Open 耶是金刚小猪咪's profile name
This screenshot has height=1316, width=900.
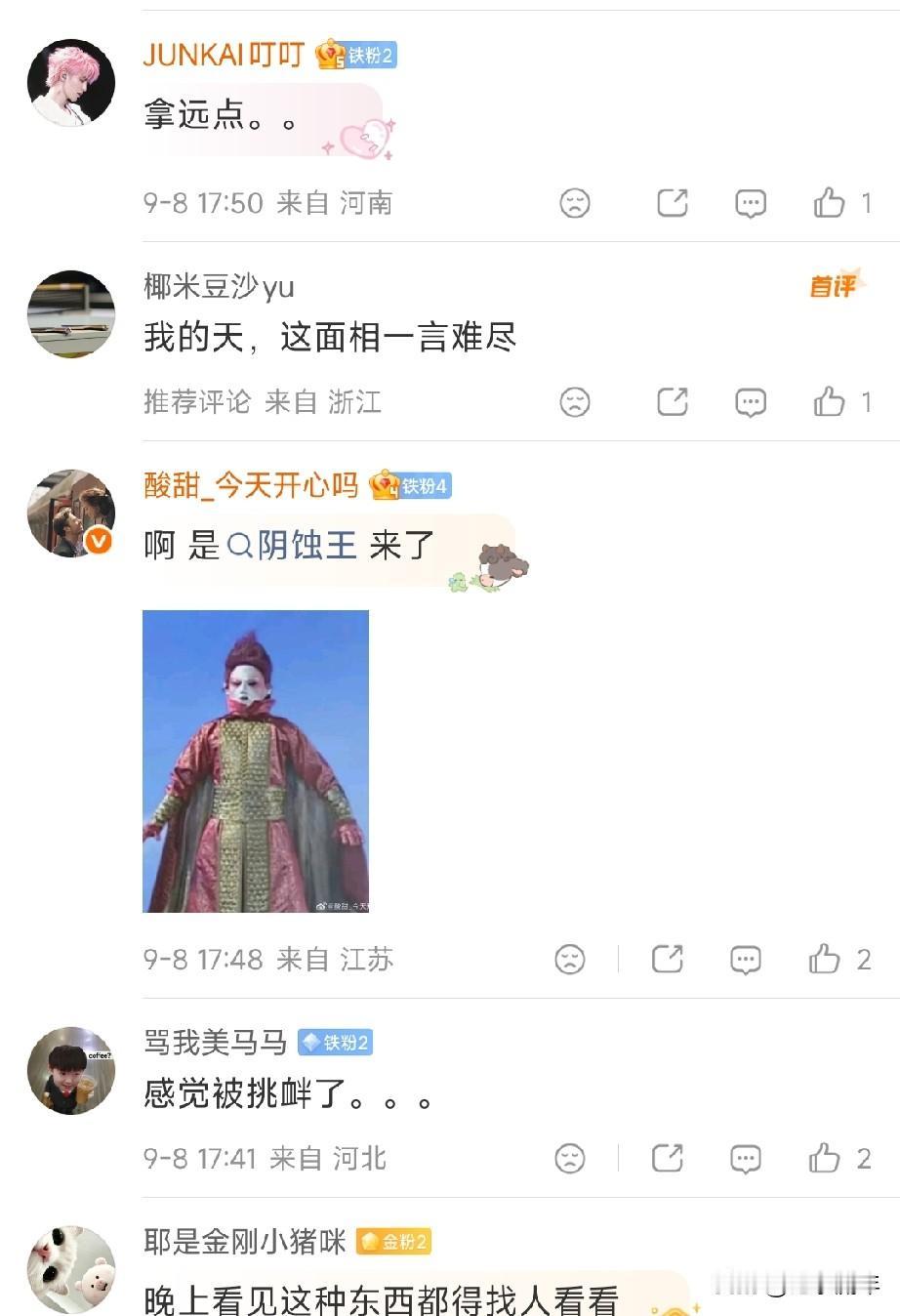(x=245, y=1241)
